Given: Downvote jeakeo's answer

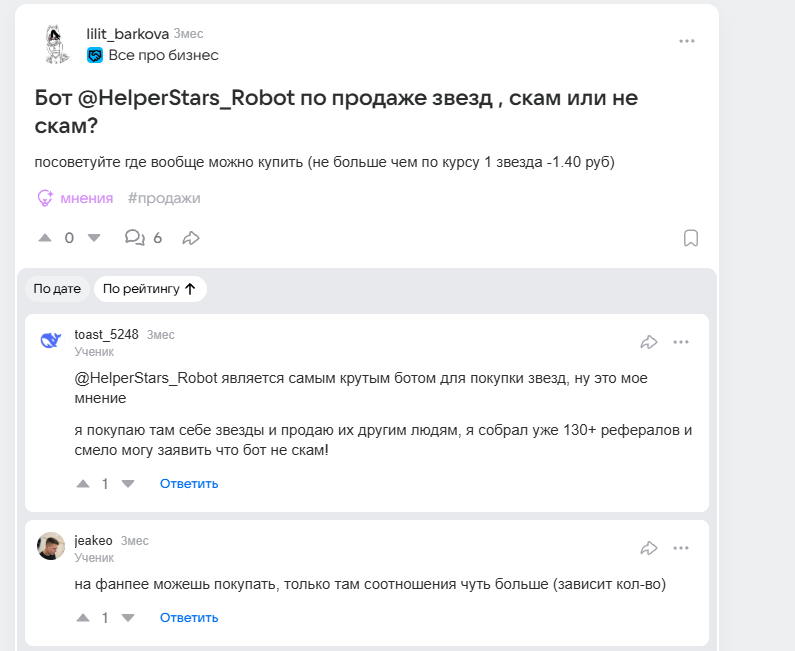Looking at the screenshot, I should tap(128, 618).
